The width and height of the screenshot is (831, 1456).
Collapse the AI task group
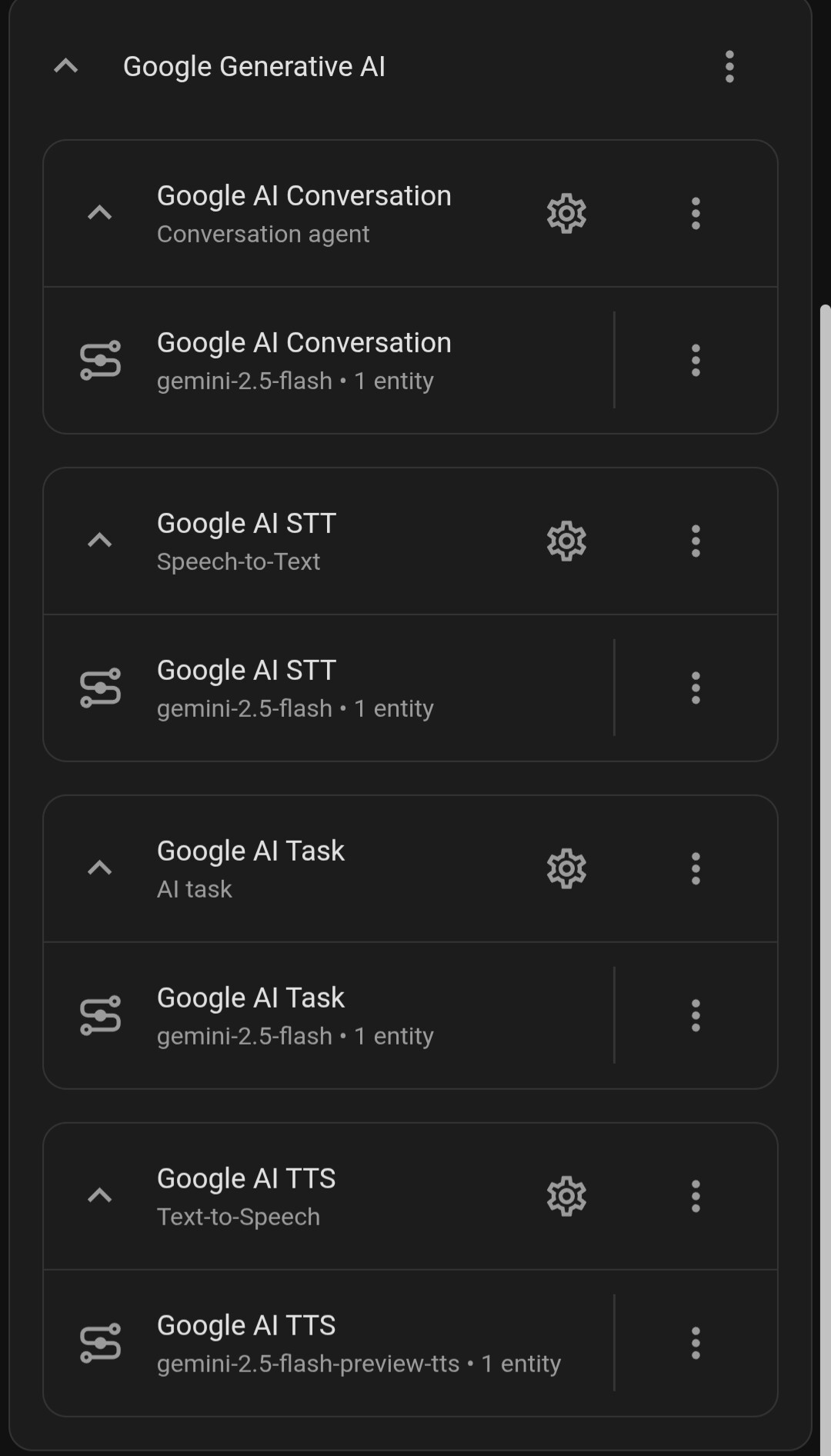pos(100,868)
